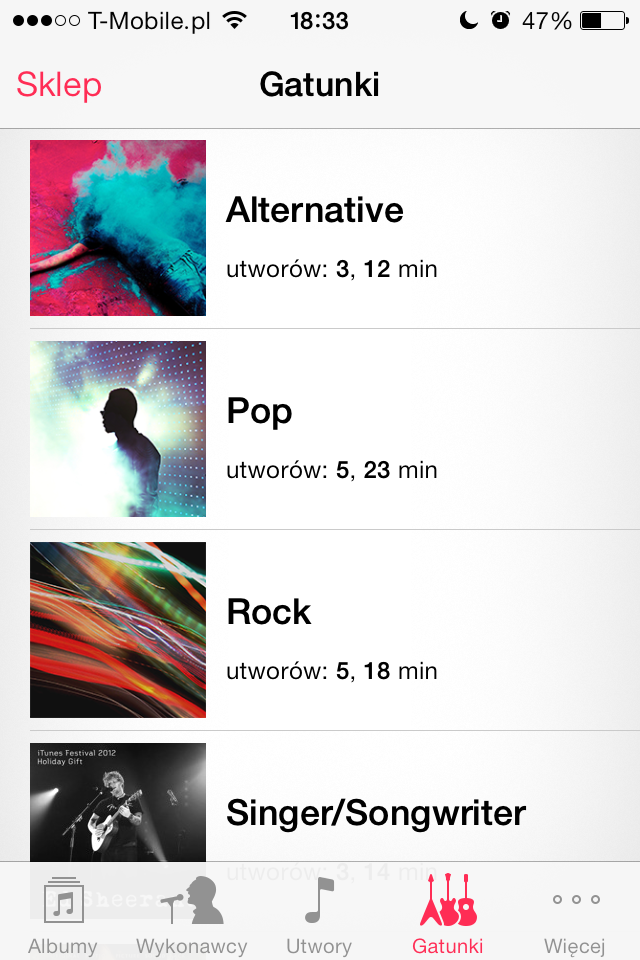Select the Gatunki tab
The image size is (640, 960).
[x=447, y=915]
